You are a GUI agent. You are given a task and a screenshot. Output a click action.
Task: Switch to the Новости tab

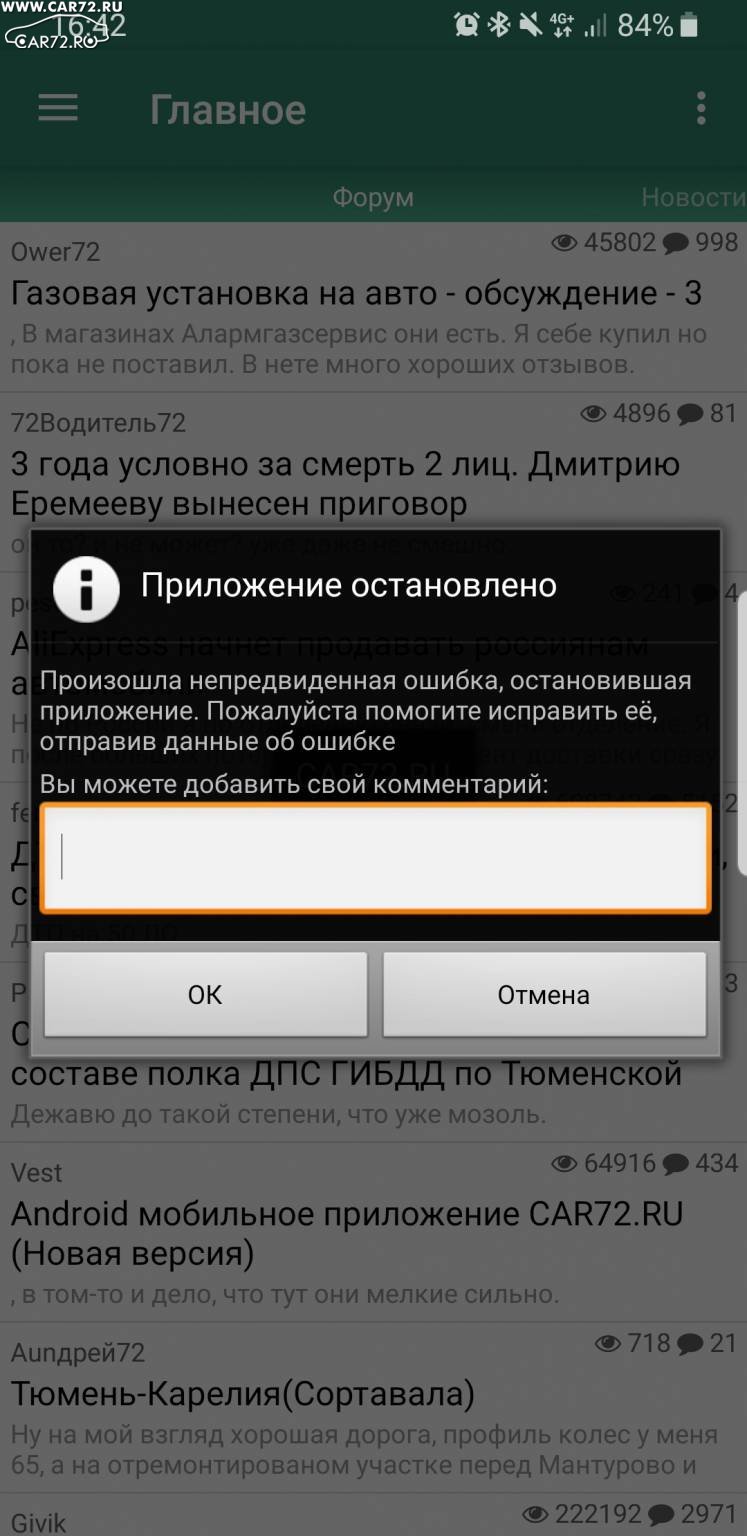click(x=693, y=197)
